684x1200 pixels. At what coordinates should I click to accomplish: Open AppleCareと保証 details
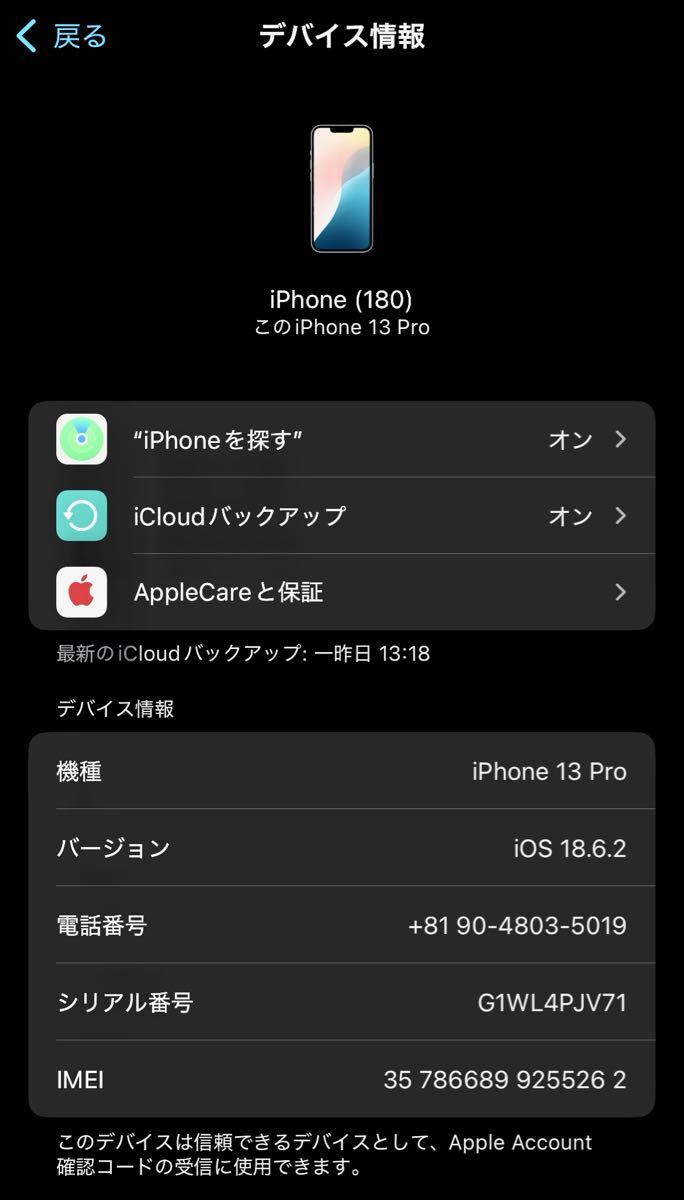[340, 592]
